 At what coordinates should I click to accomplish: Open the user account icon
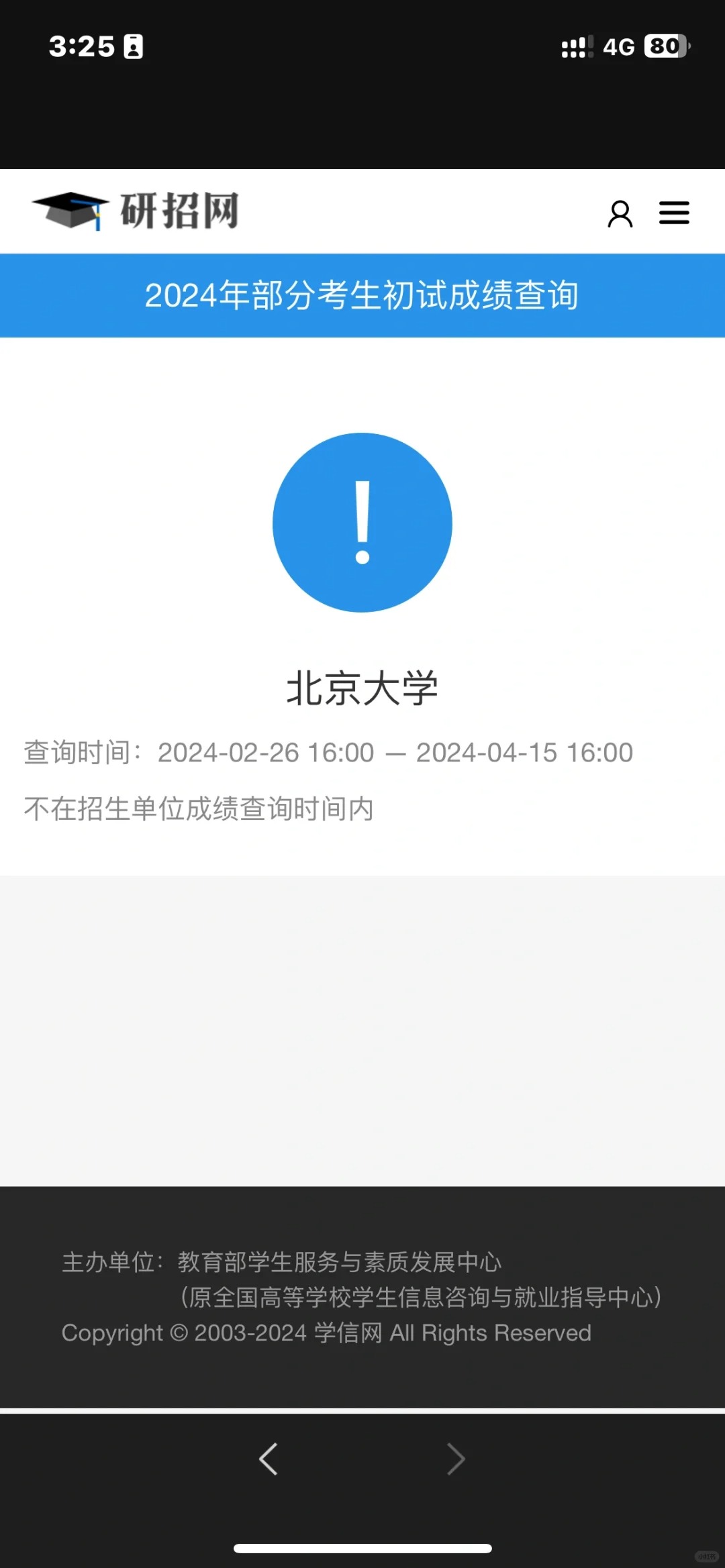(x=620, y=213)
